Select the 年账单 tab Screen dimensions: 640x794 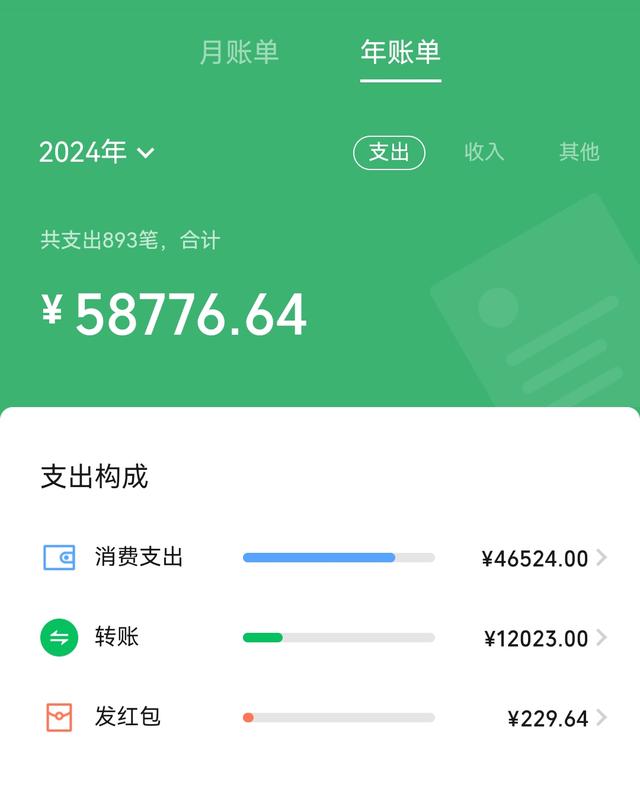[x=400, y=52]
